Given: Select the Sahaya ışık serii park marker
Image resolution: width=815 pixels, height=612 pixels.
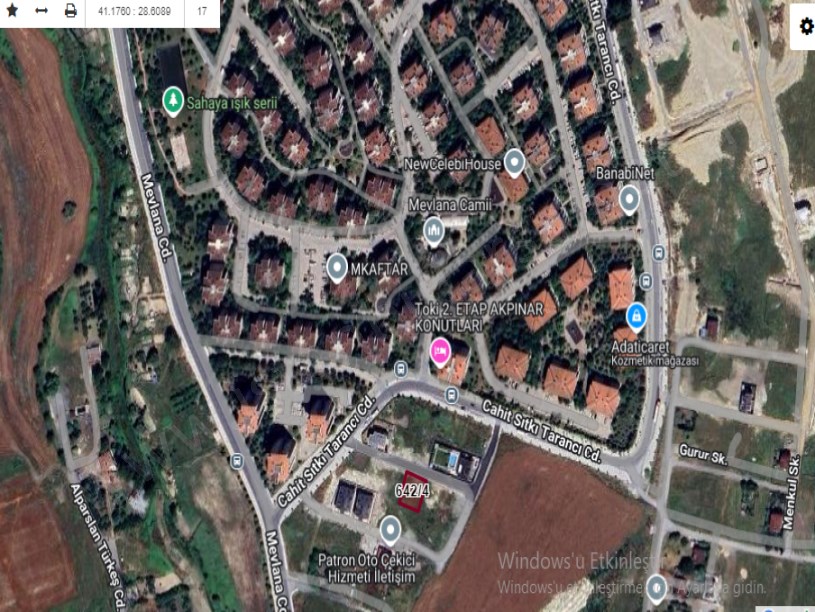Looking at the screenshot, I should 173,101.
